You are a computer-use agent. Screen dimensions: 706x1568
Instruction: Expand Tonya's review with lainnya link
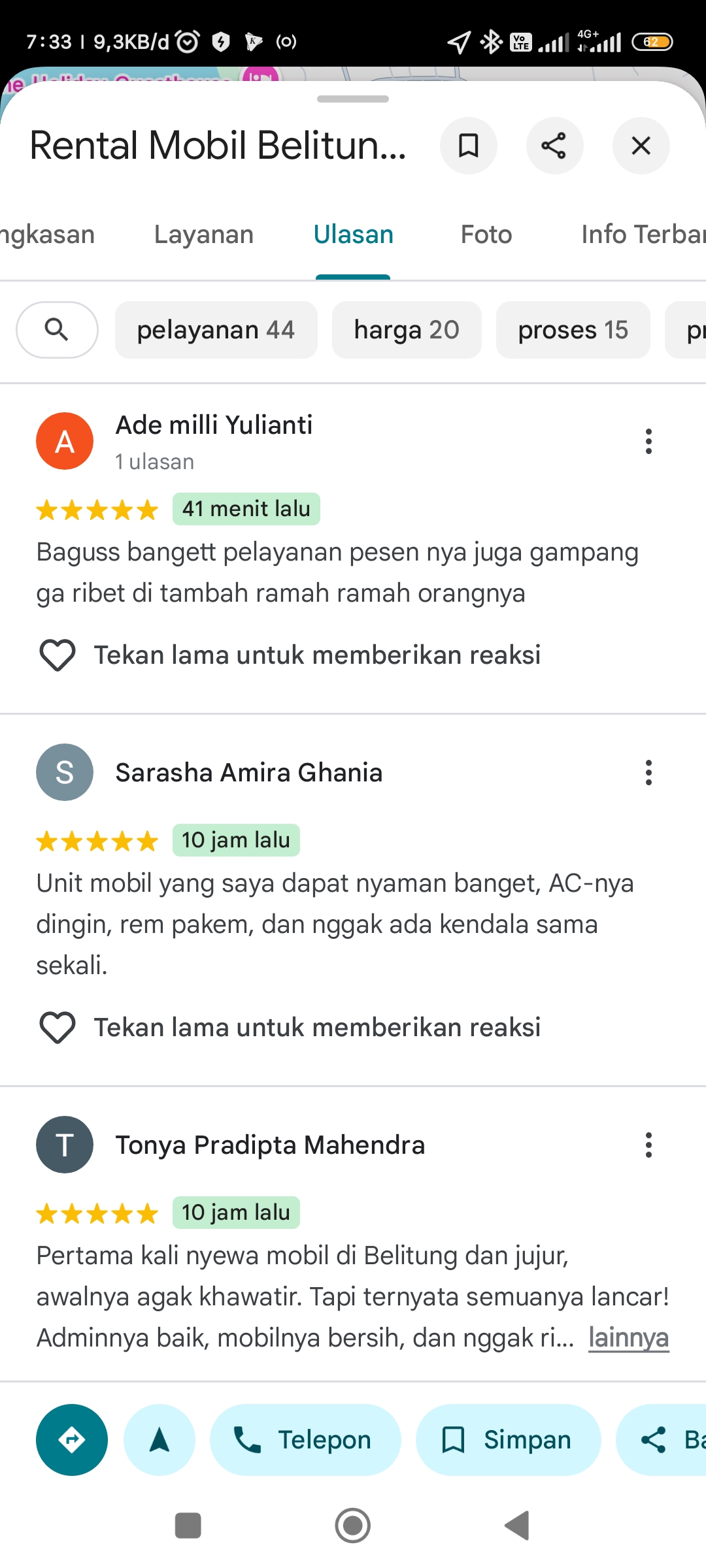tap(628, 1337)
